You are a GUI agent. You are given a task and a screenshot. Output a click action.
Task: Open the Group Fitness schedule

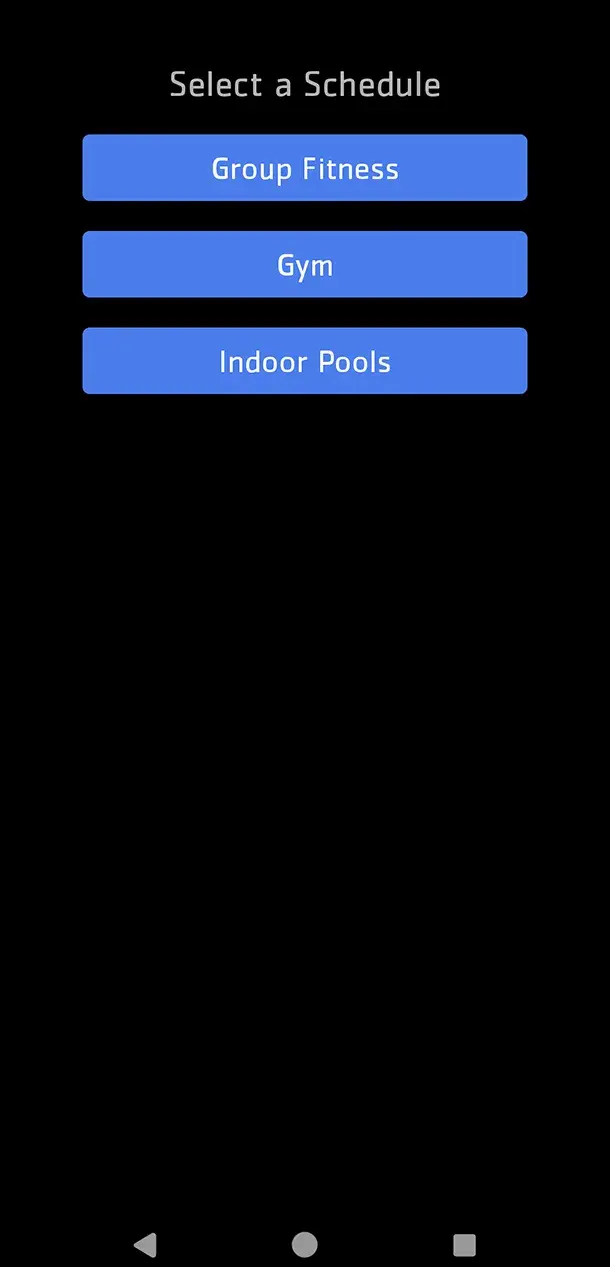tap(304, 168)
